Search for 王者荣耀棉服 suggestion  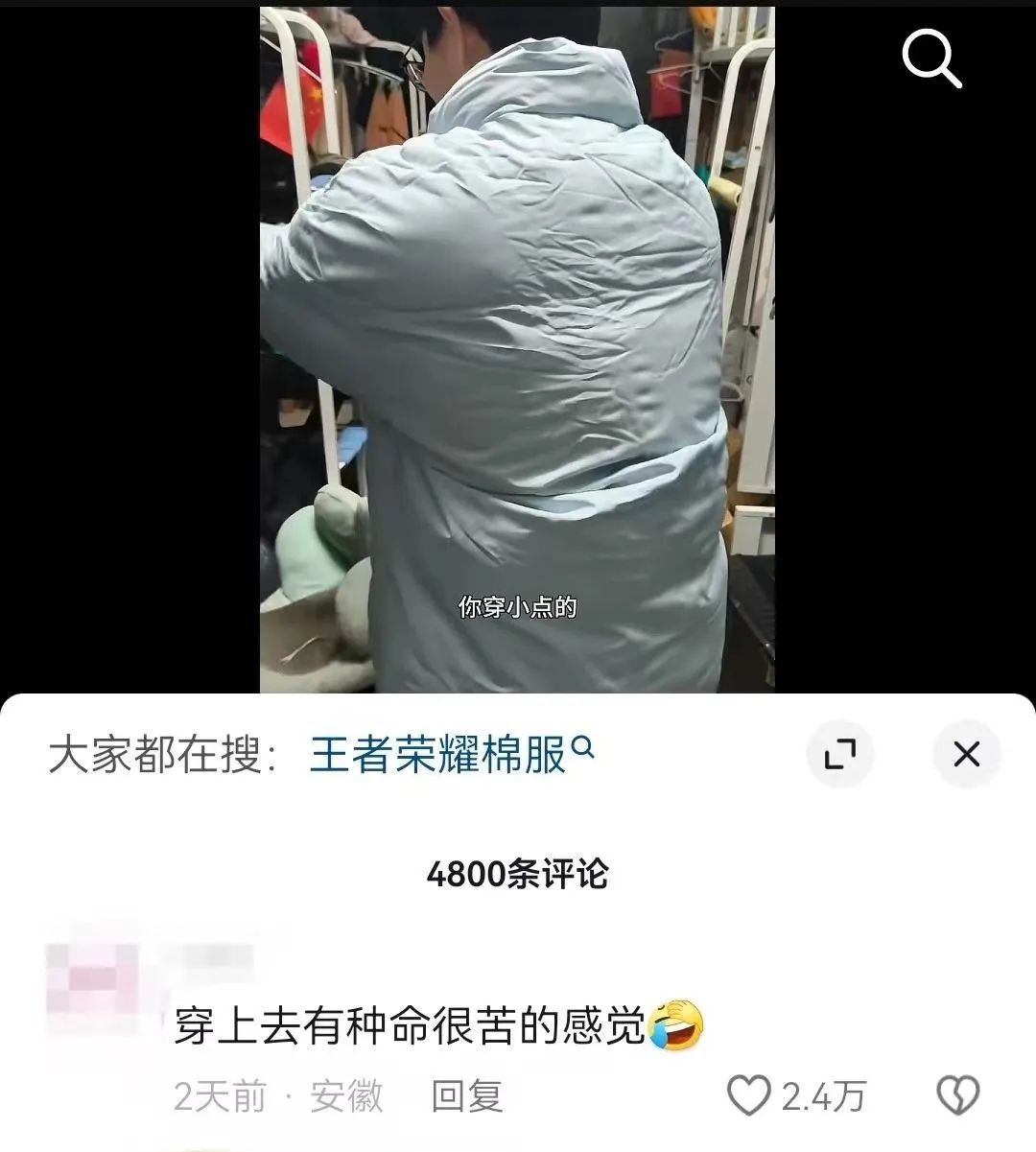point(451,755)
